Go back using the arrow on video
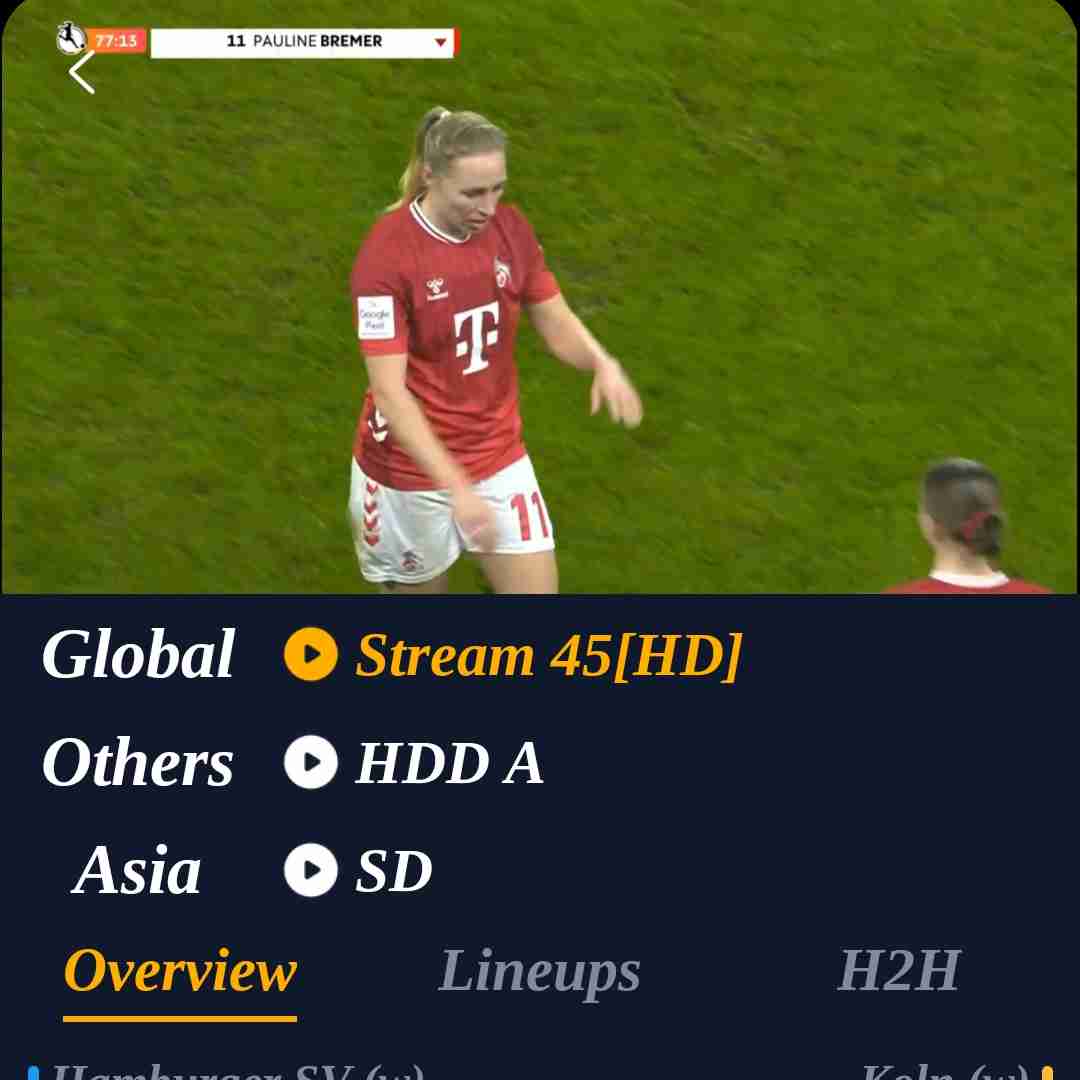 click(82, 72)
